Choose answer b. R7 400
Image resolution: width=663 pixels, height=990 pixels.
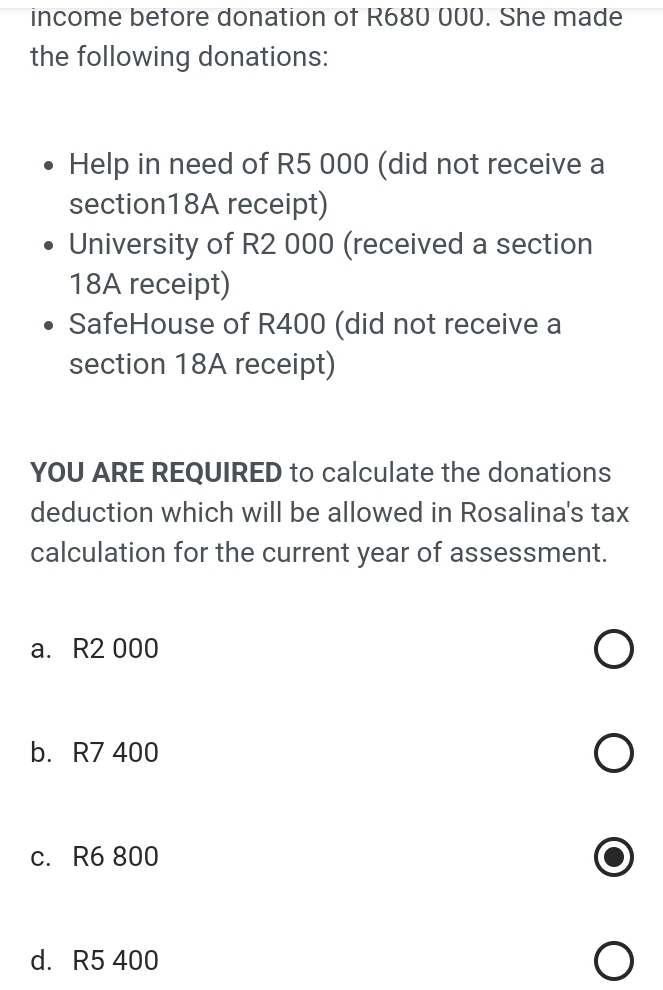coord(613,753)
